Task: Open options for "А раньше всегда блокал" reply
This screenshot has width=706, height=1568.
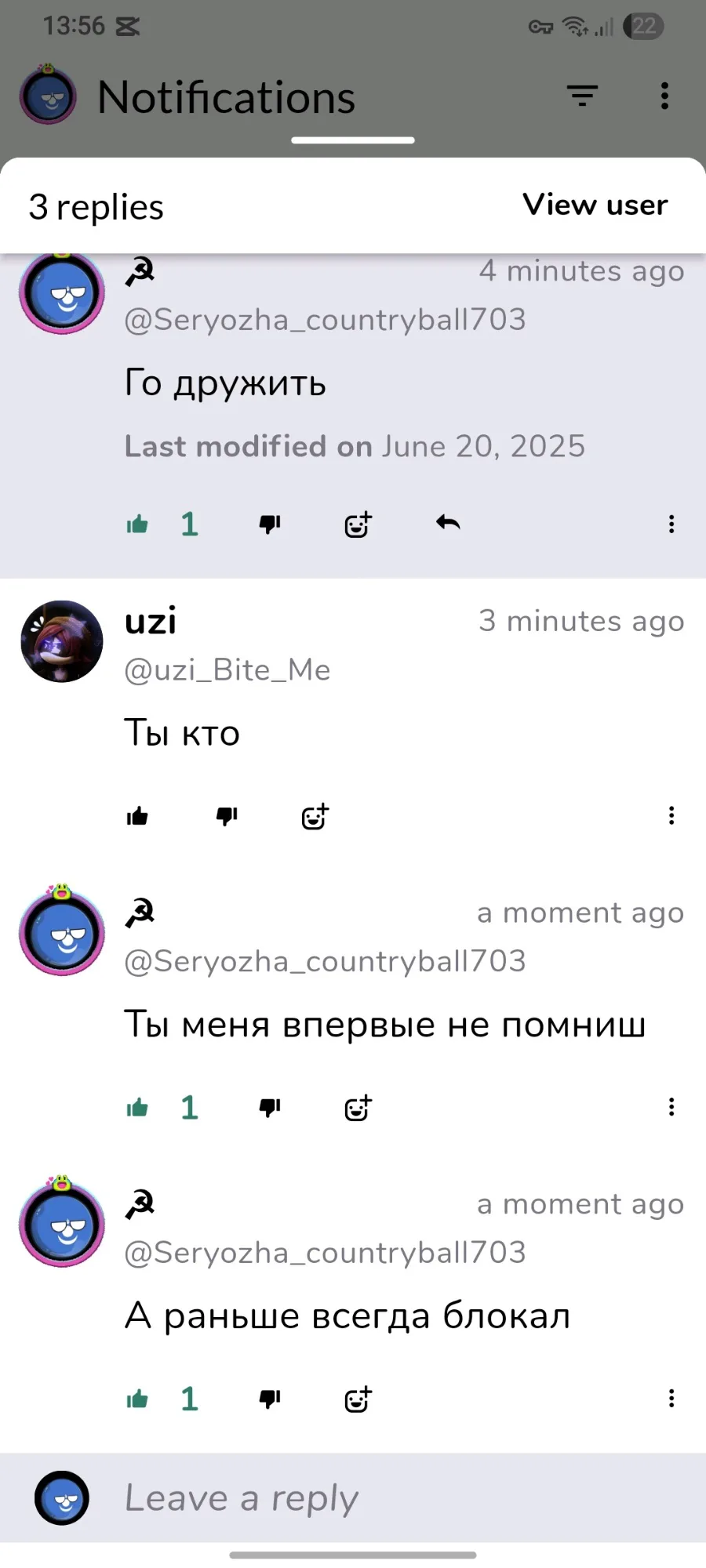Action: (x=671, y=1399)
